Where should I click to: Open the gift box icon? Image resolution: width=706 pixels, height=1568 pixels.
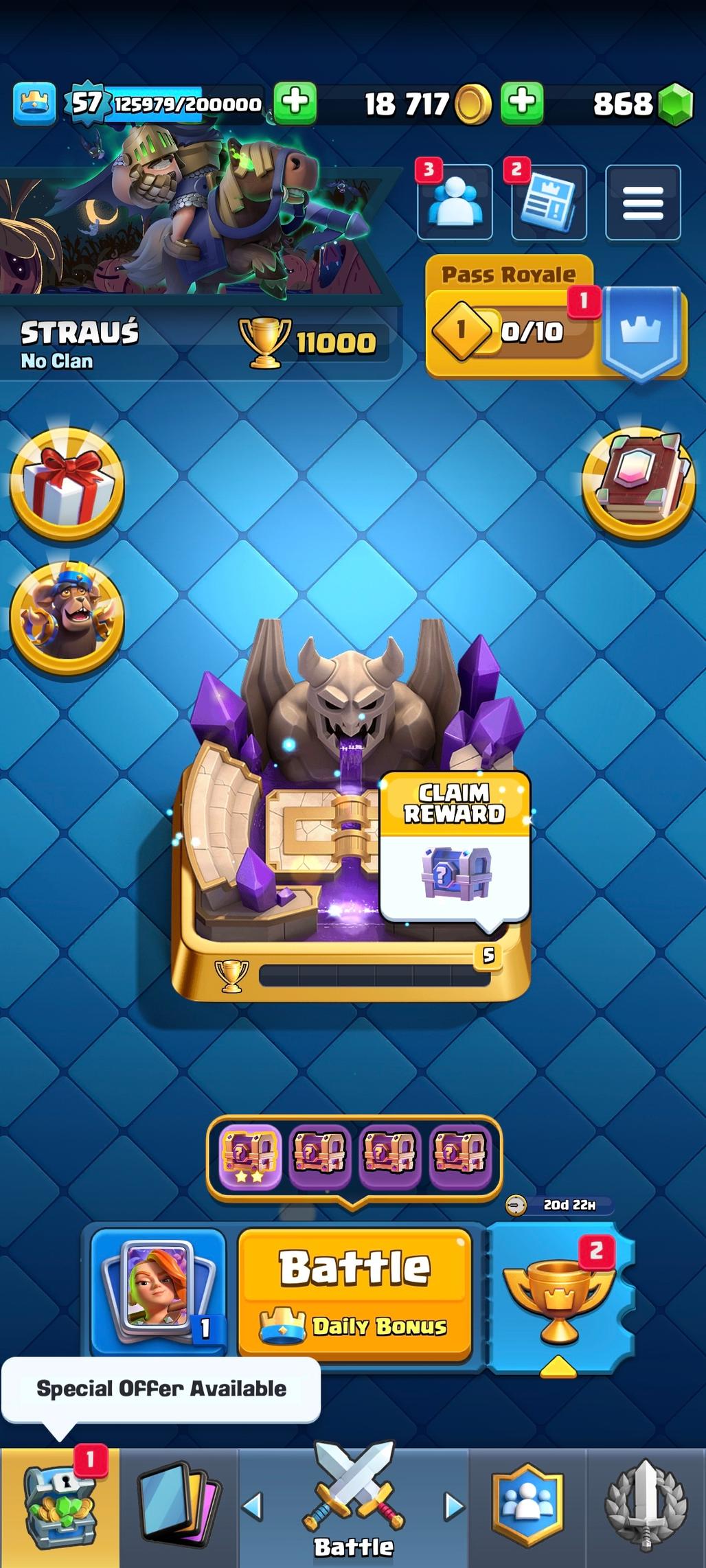(67, 484)
